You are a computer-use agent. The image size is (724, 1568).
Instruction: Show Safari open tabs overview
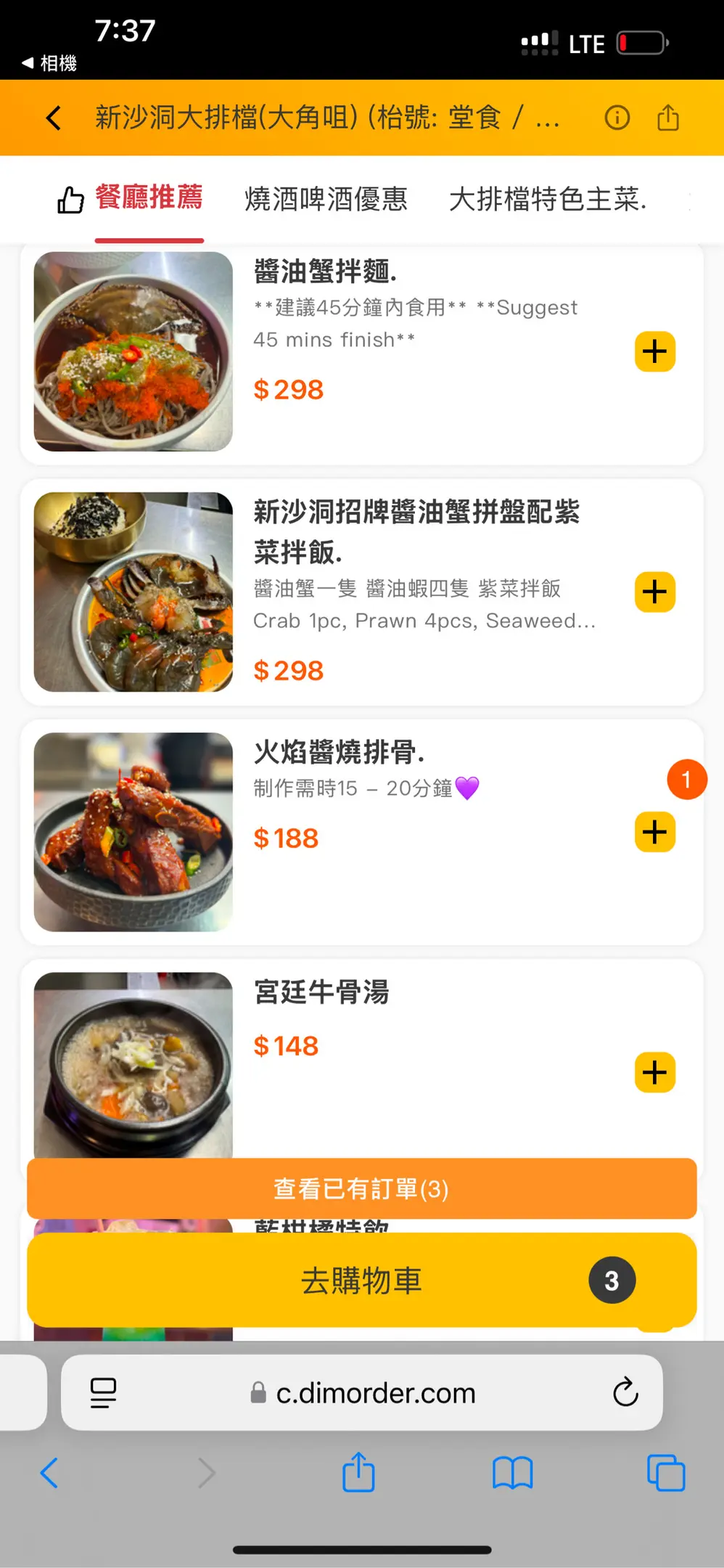665,1474
